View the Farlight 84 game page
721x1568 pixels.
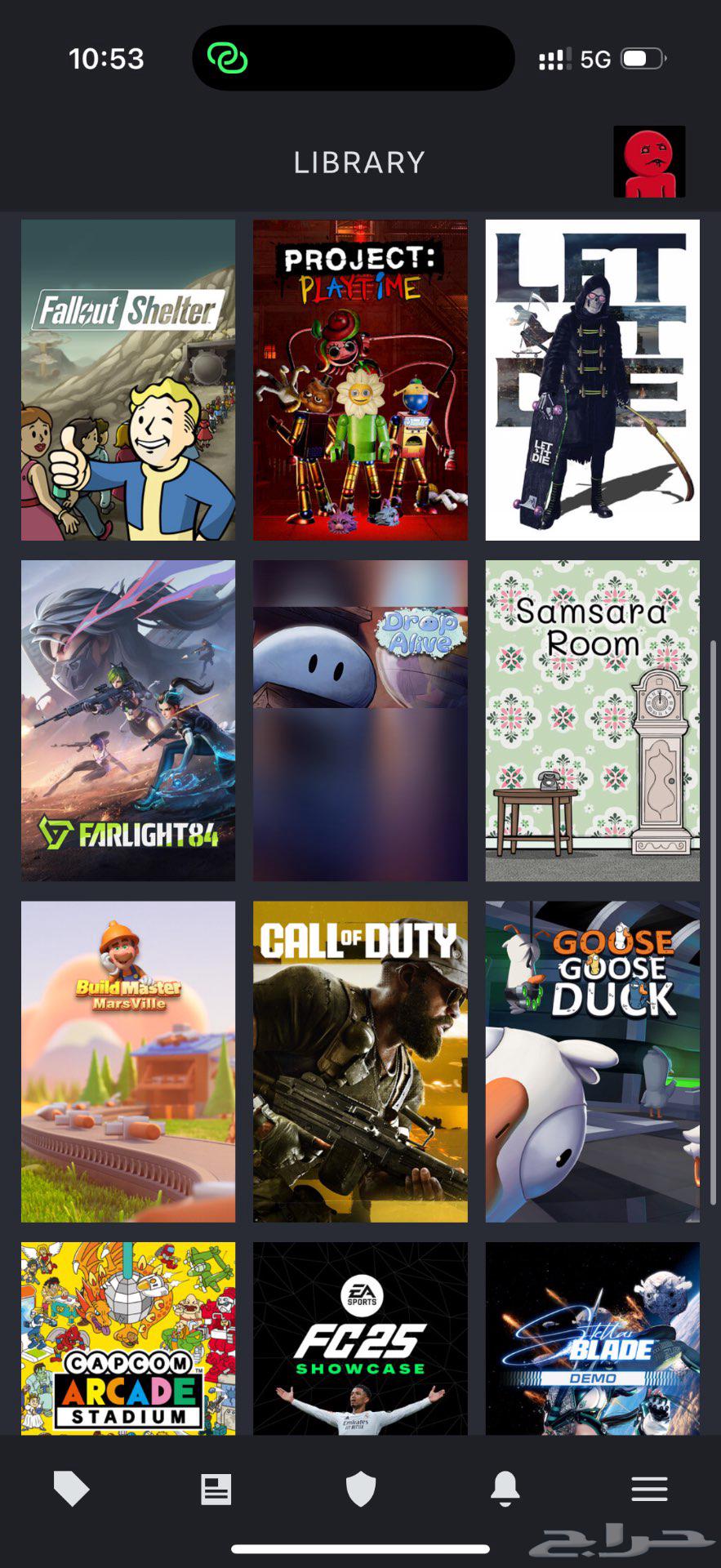128,720
